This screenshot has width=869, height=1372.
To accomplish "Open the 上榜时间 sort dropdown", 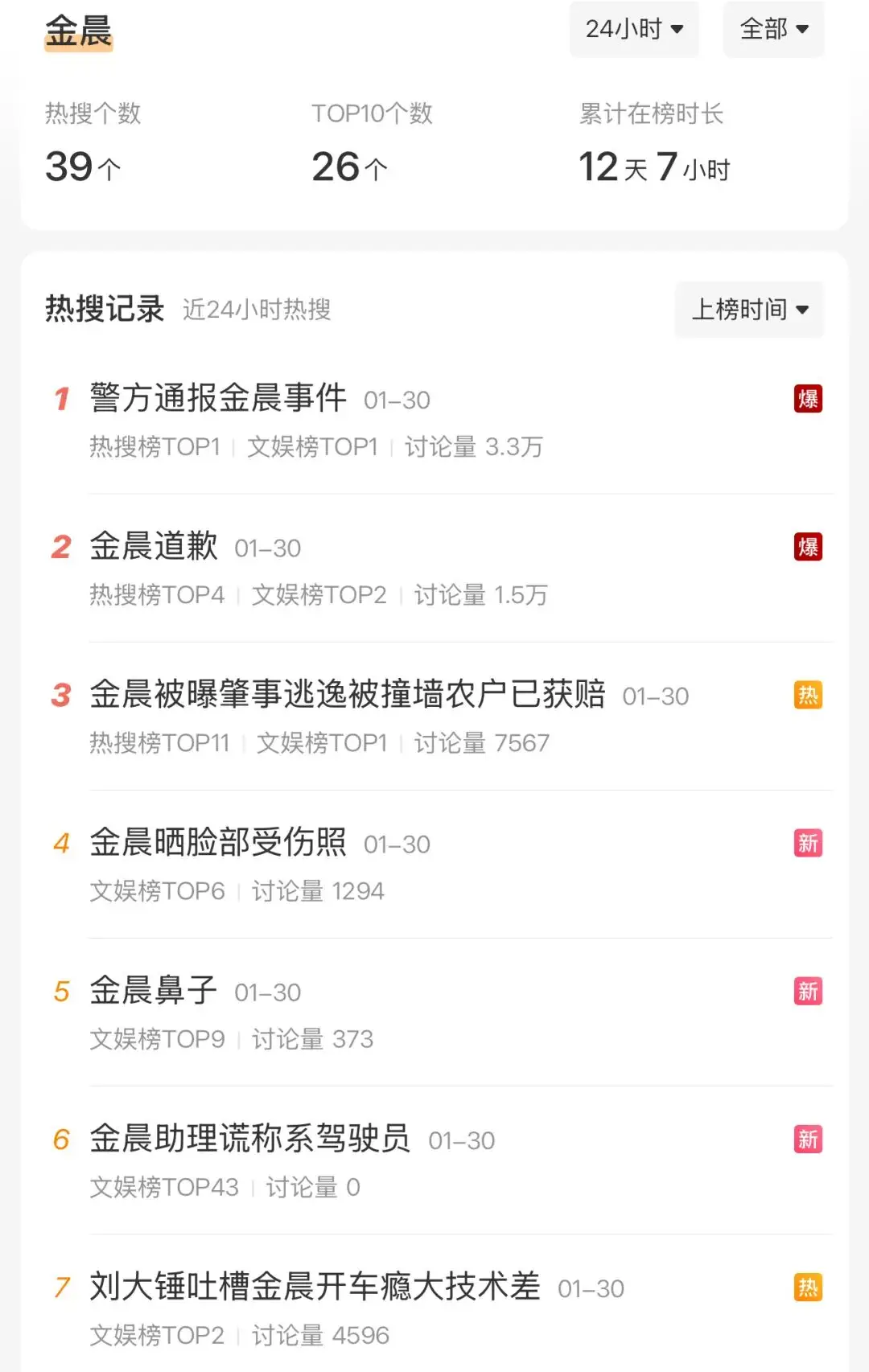I will point(748,309).
